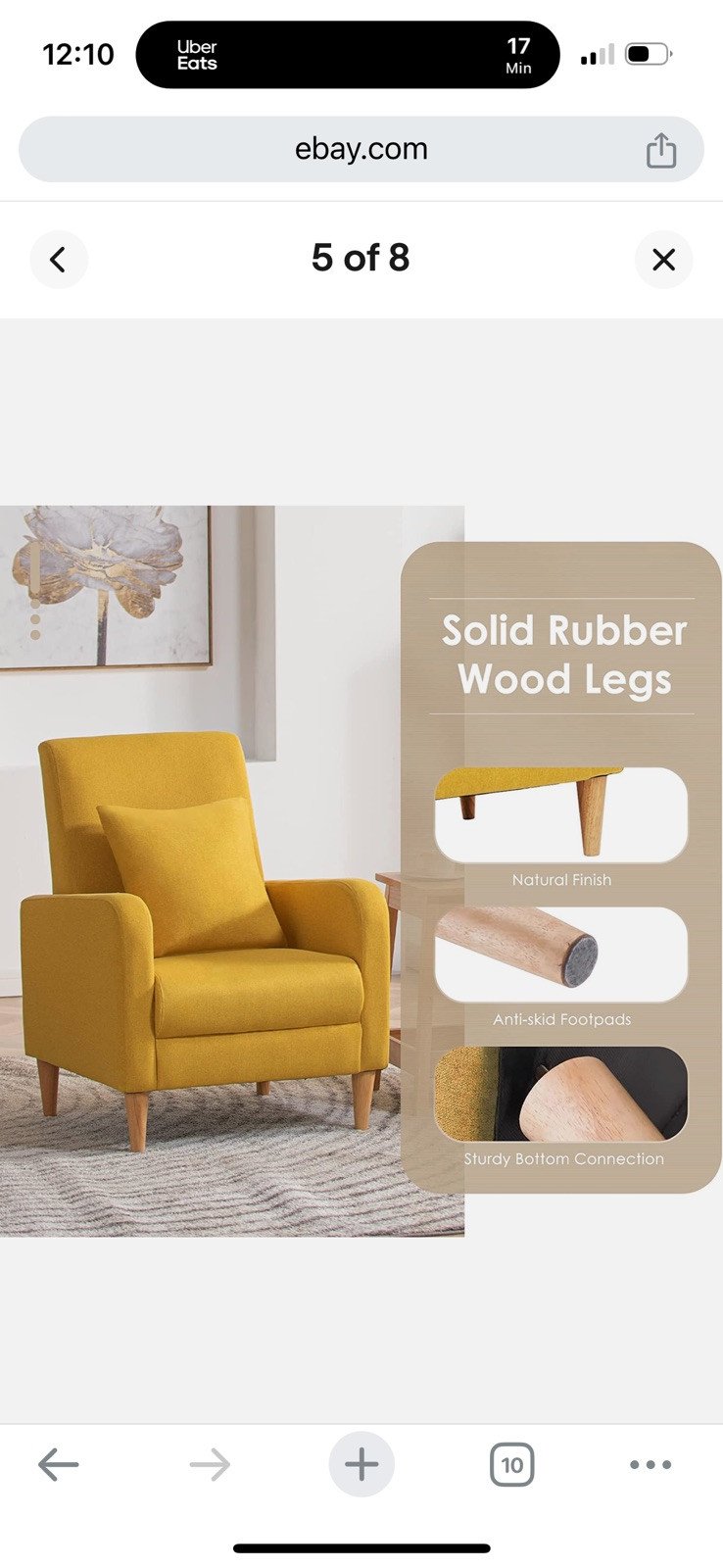Open the tab switcher showing 10 tabs
The width and height of the screenshot is (723, 1568).
pyautogui.click(x=511, y=1465)
